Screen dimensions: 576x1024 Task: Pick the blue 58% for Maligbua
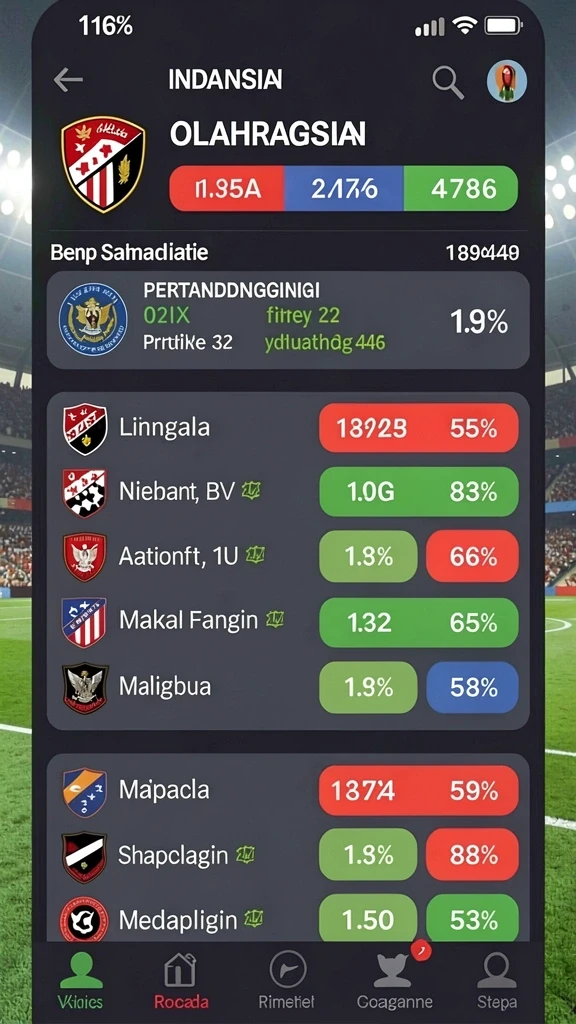pyautogui.click(x=472, y=687)
